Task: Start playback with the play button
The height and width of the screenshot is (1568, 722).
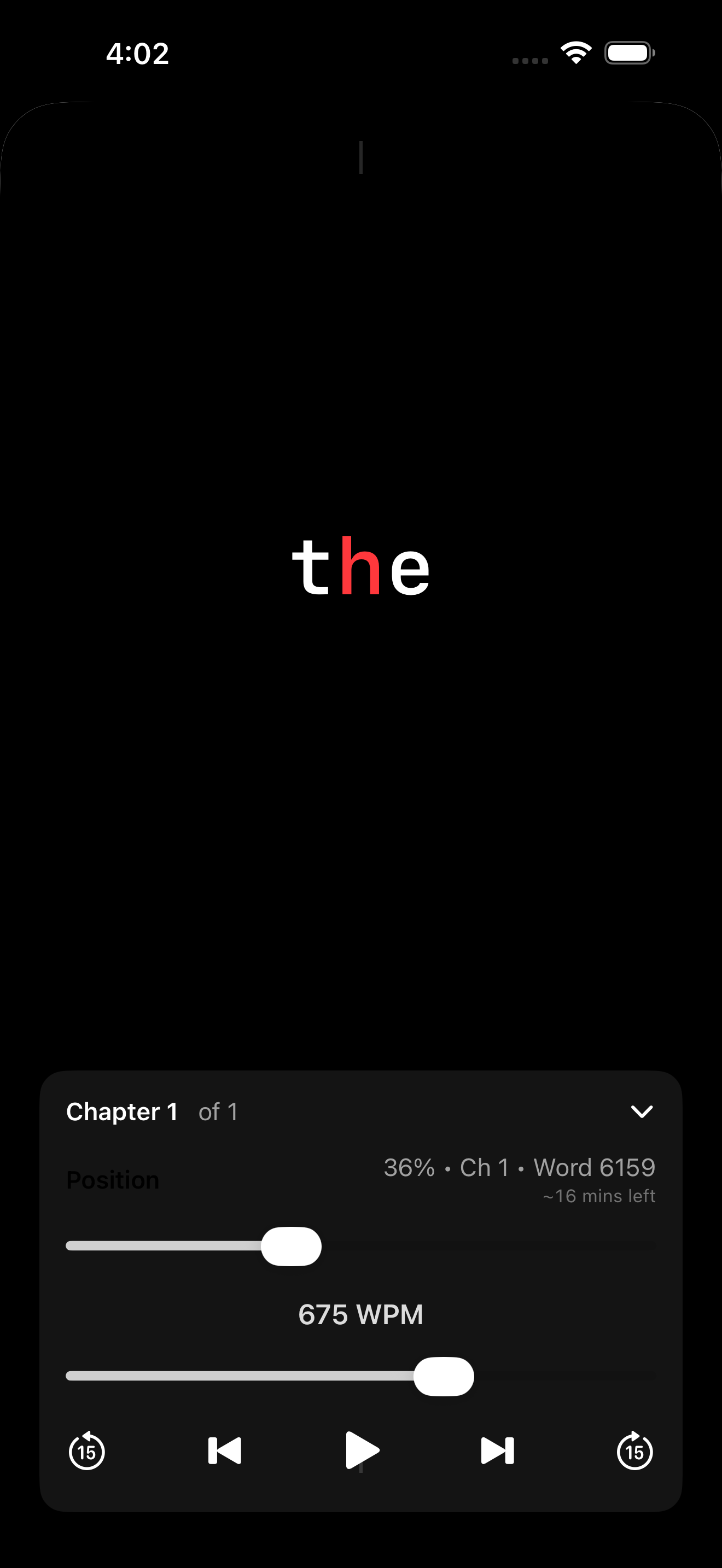Action: [362, 1450]
